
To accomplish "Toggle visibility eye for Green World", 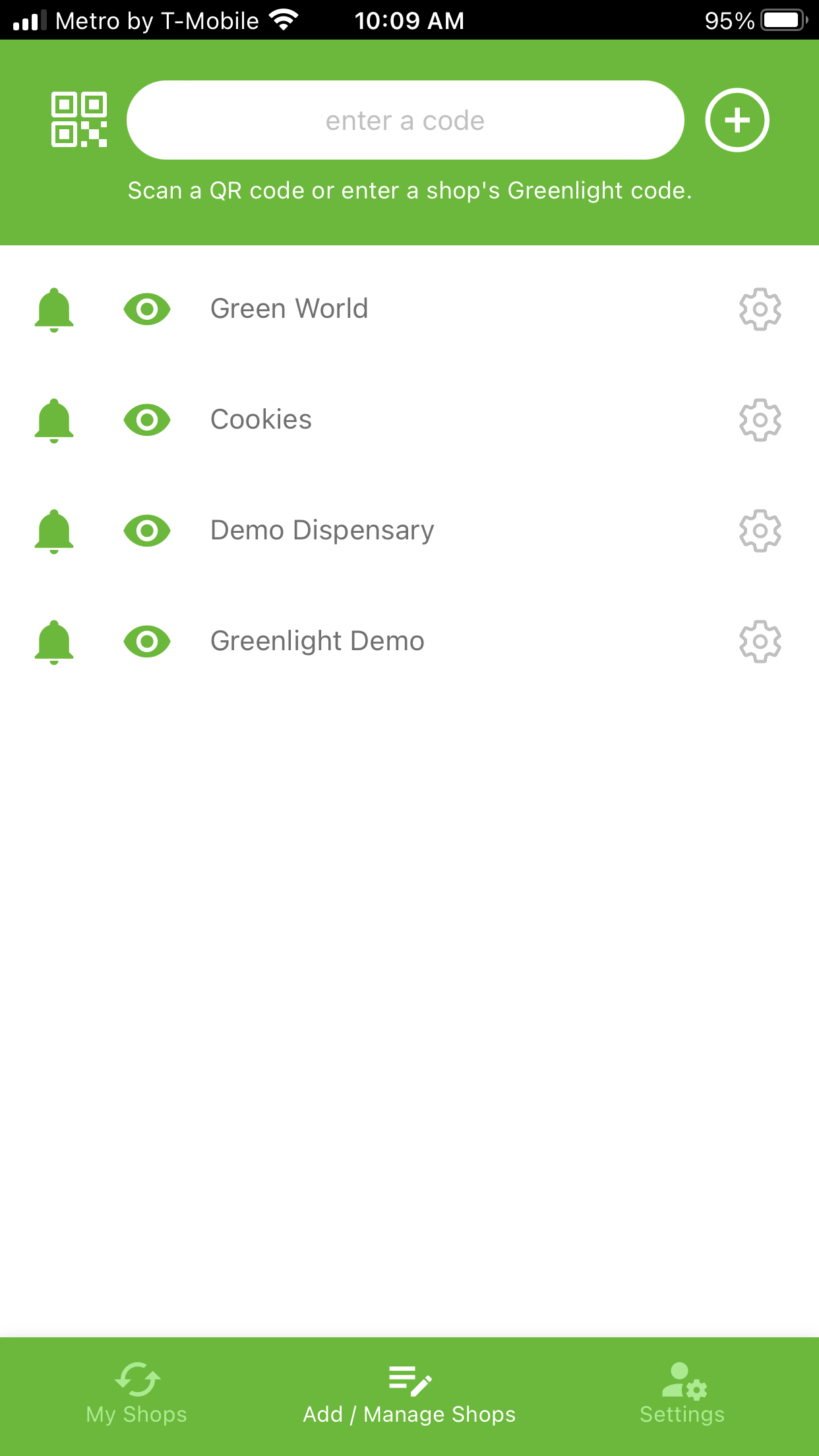I will point(147,309).
